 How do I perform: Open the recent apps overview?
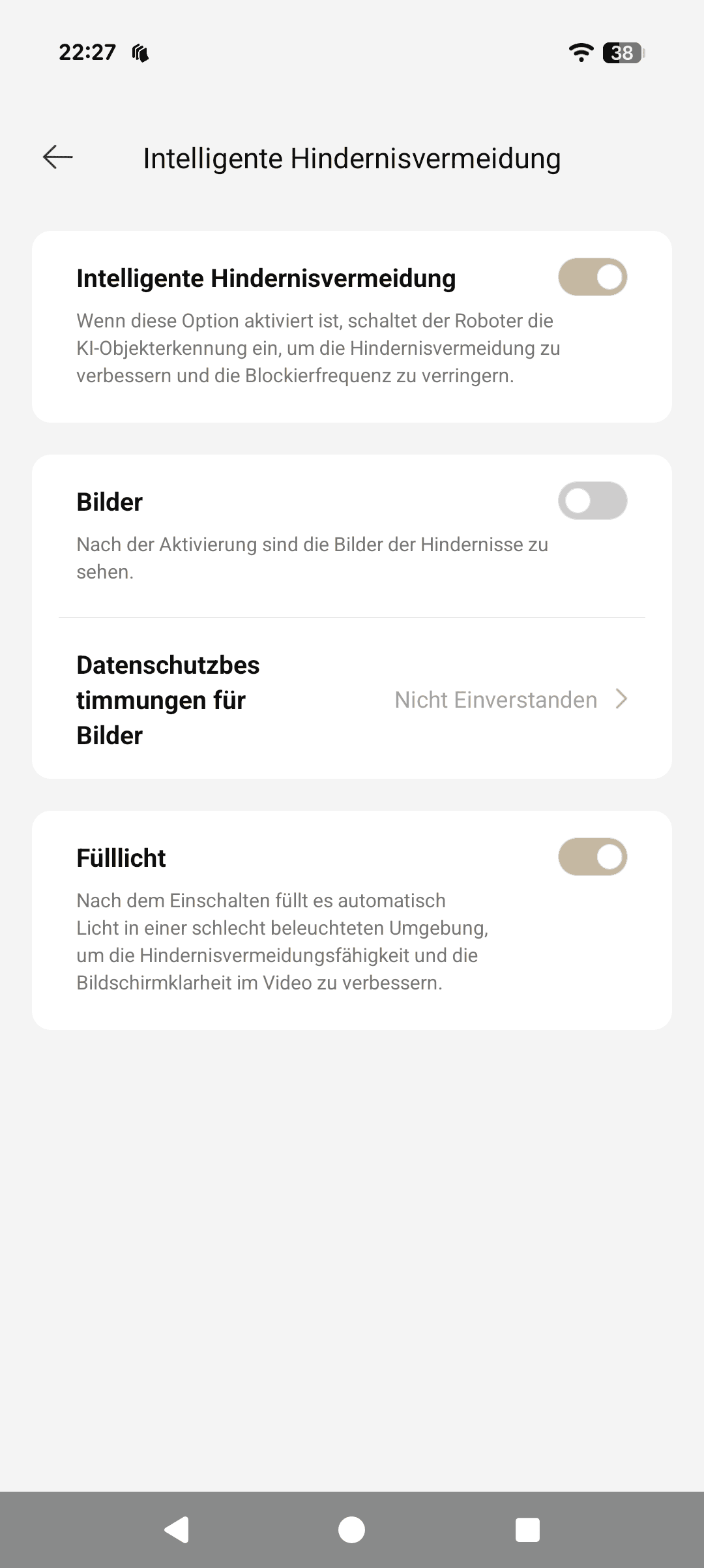click(x=527, y=1530)
